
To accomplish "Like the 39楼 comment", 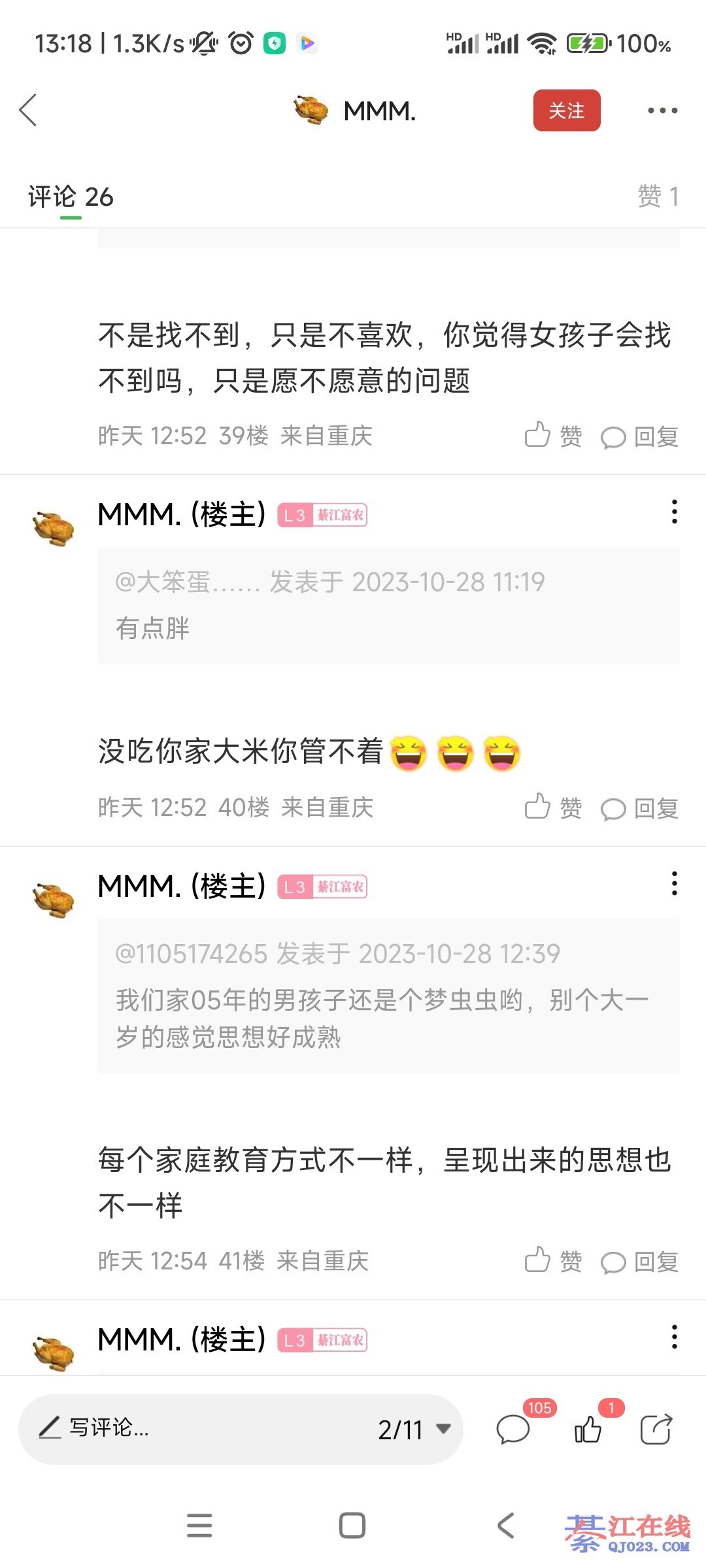I will click(x=553, y=436).
